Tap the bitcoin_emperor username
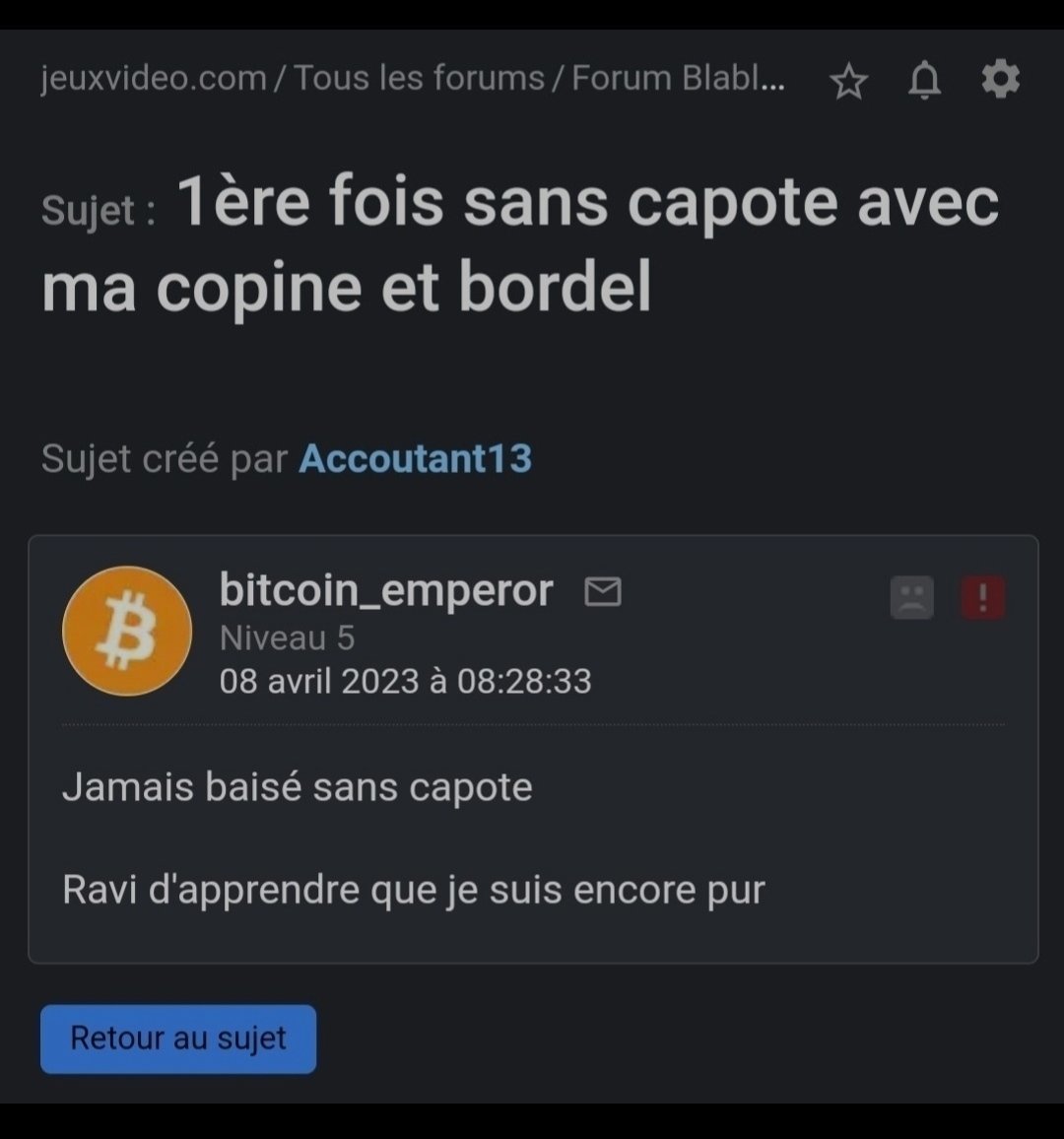The width and height of the screenshot is (1064, 1139). [386, 590]
